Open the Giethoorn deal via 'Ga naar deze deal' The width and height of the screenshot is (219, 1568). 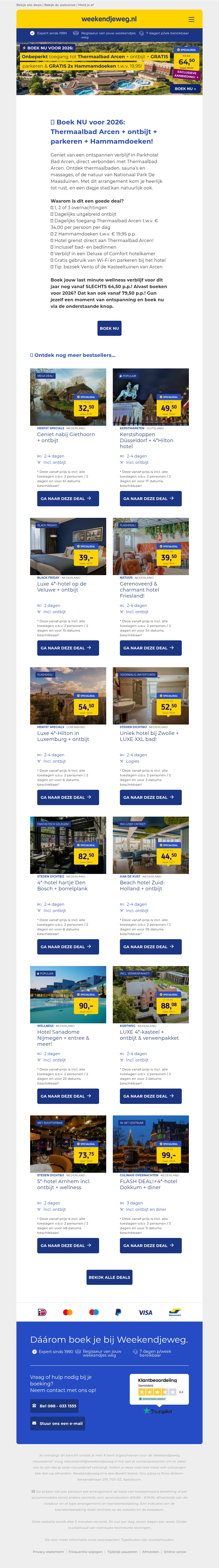[x=68, y=499]
